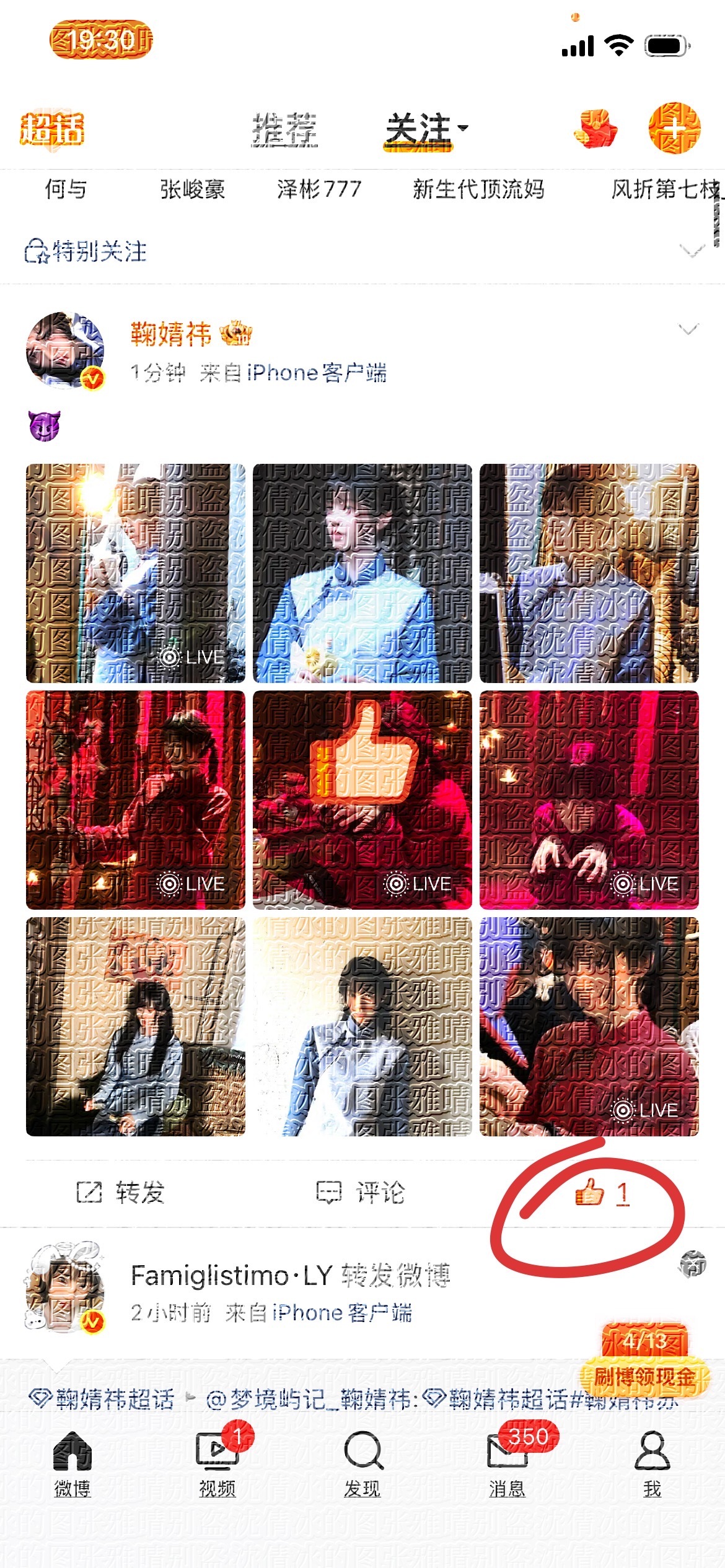
Task: Like 鞠婧祎's post with thumbs-up
Action: pos(602,1192)
